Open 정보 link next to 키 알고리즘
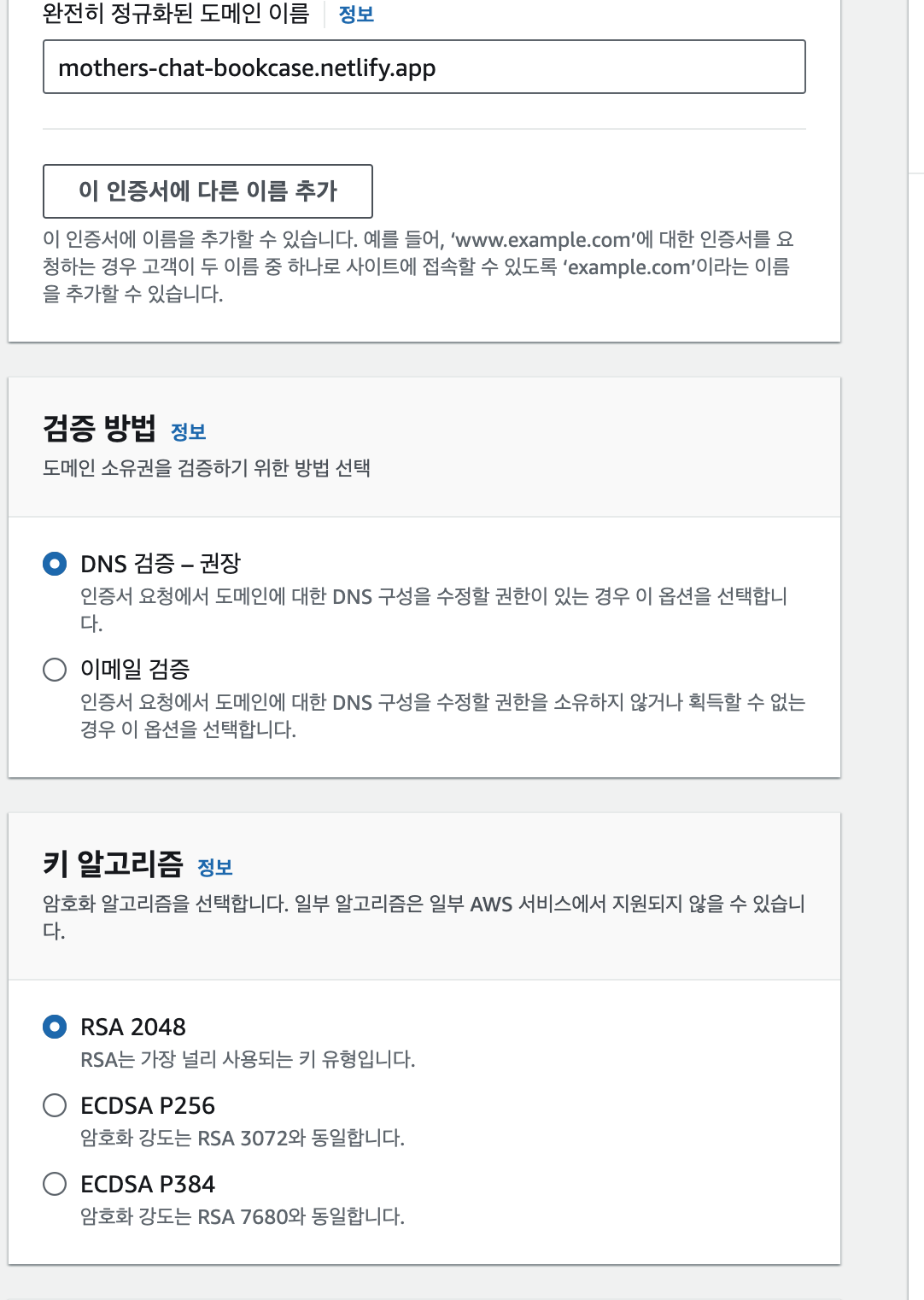This screenshot has height=1300, width=924. pyautogui.click(x=215, y=868)
